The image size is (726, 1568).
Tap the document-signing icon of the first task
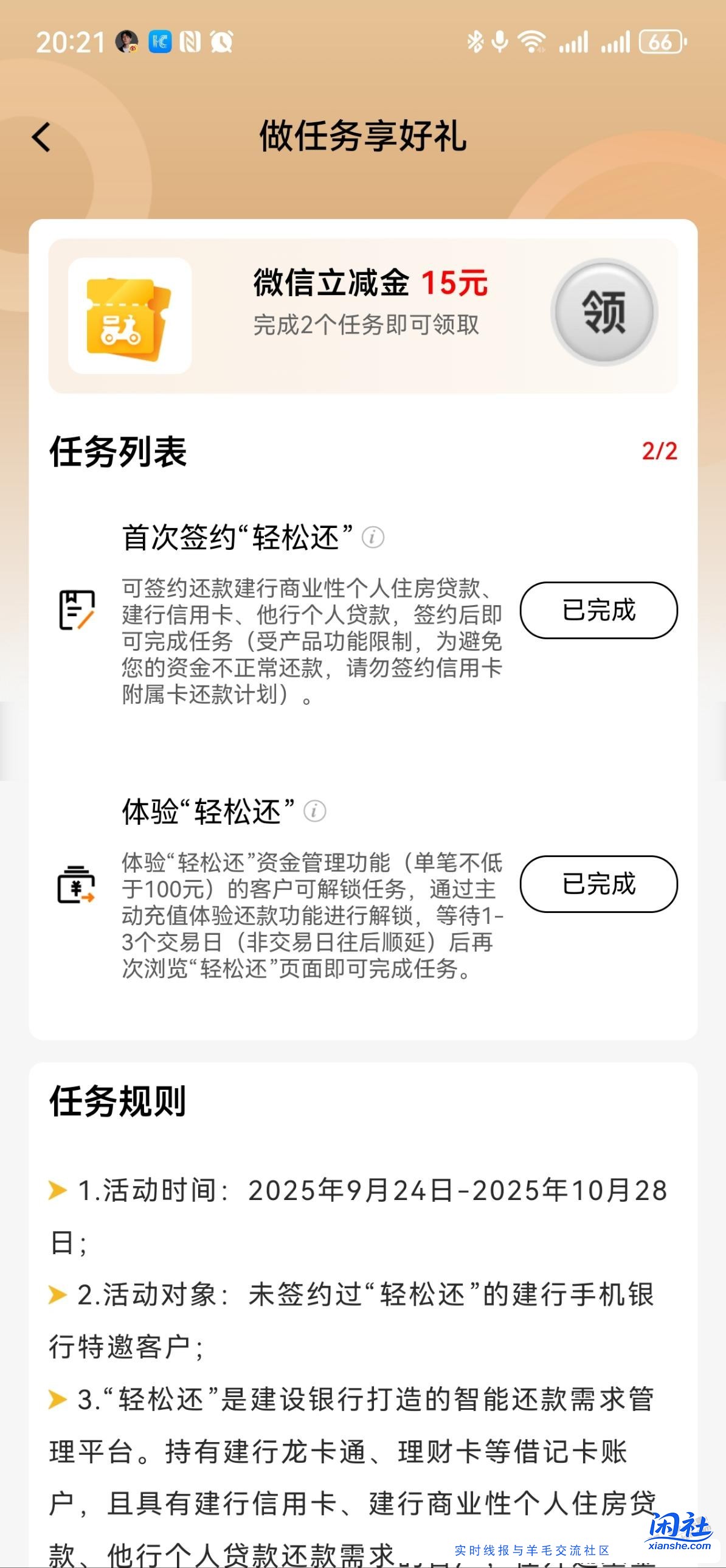77,612
